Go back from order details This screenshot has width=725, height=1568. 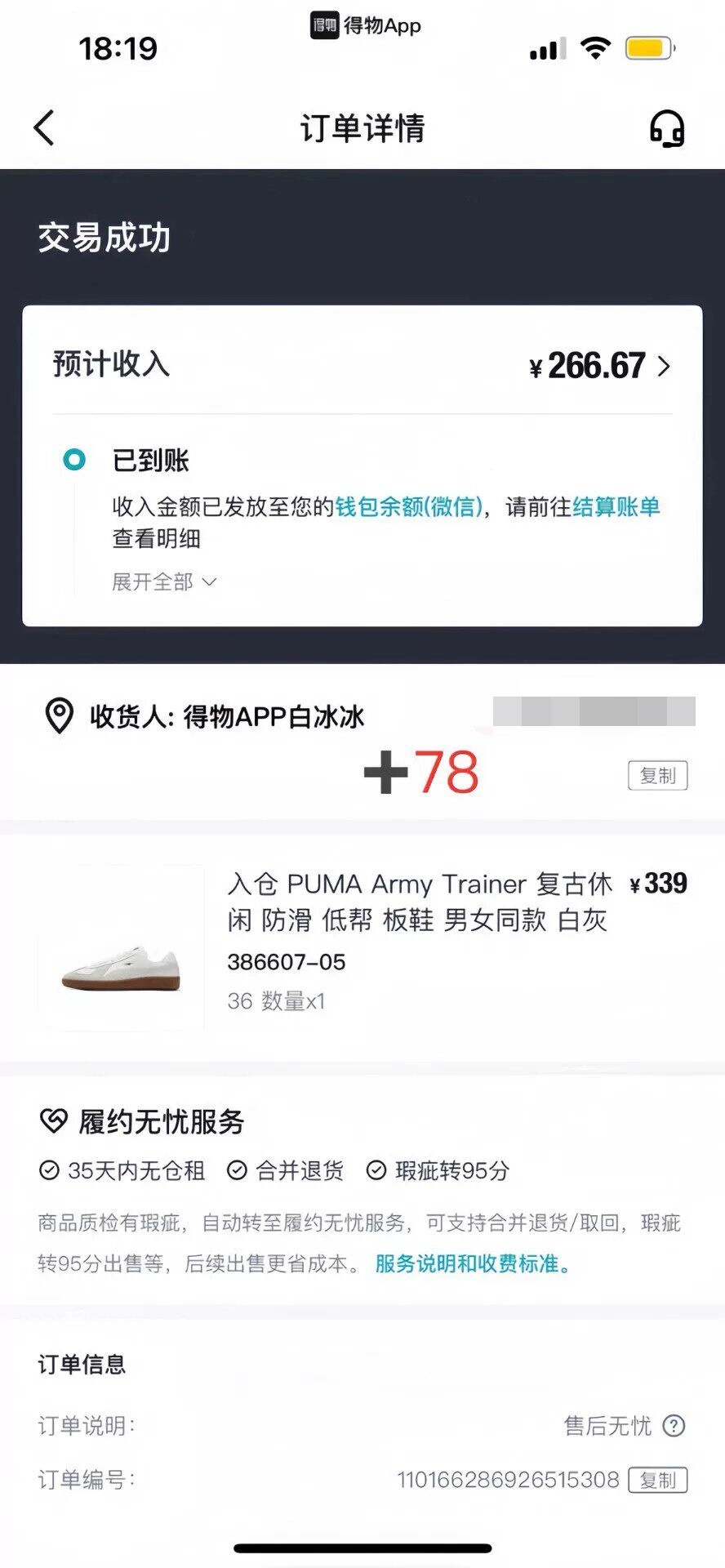tap(44, 128)
